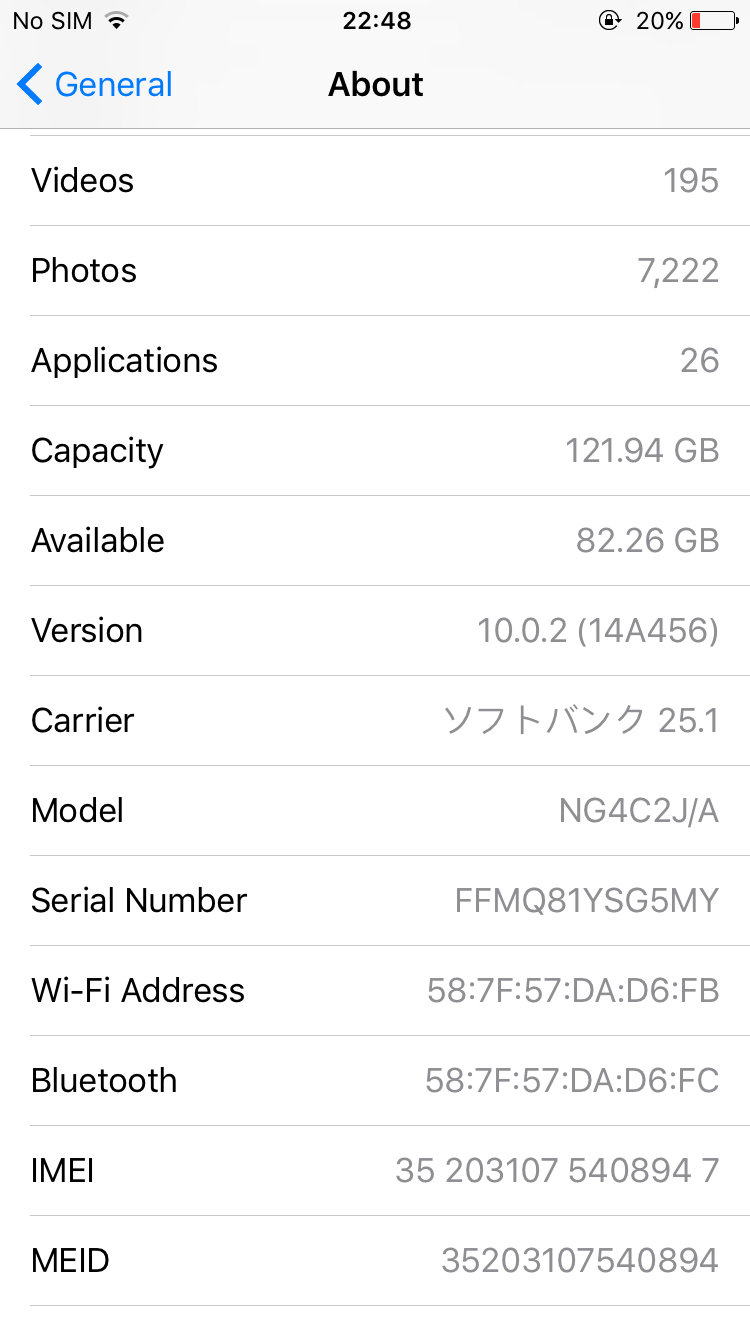Go back to General settings
Image resolution: width=750 pixels, height=1334 pixels.
tap(95, 85)
